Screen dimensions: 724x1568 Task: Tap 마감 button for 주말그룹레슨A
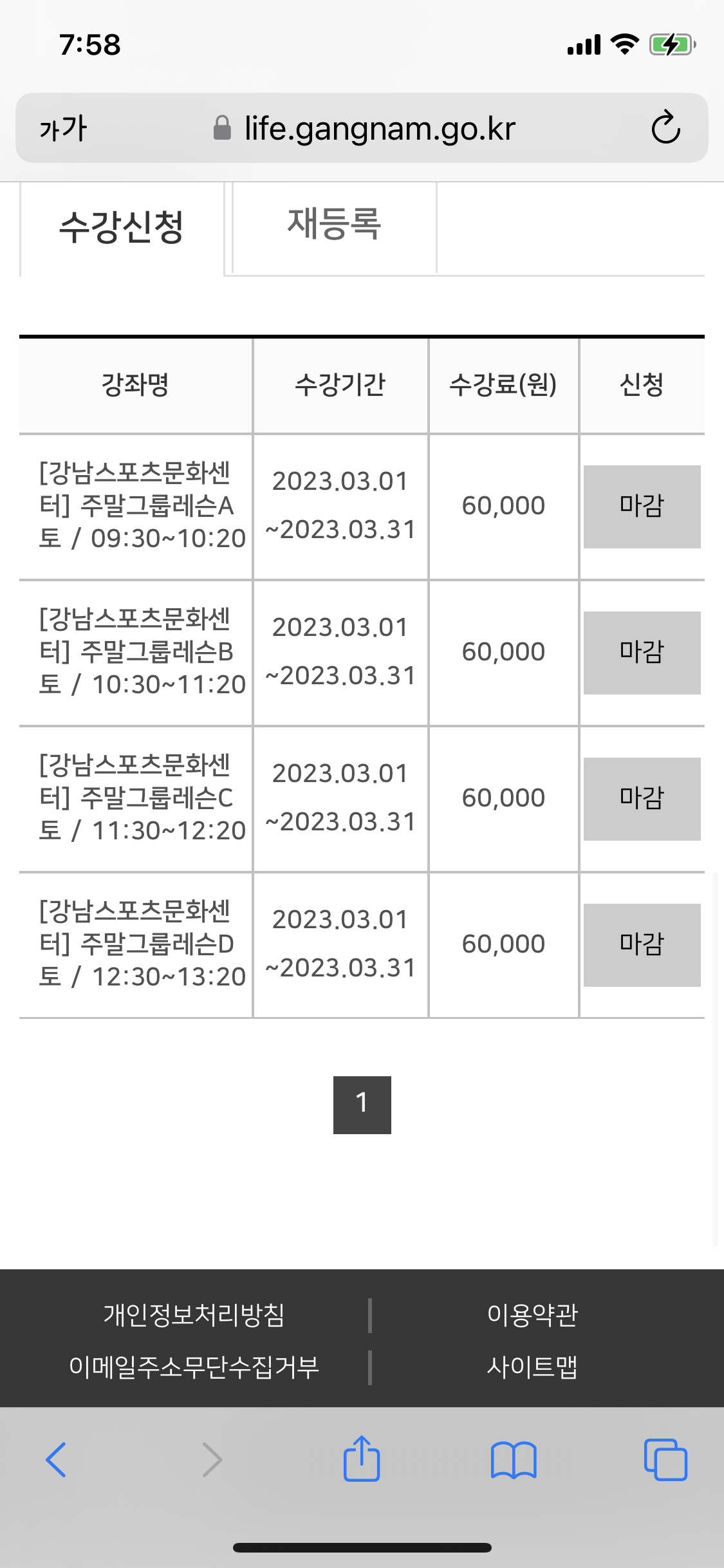(642, 507)
